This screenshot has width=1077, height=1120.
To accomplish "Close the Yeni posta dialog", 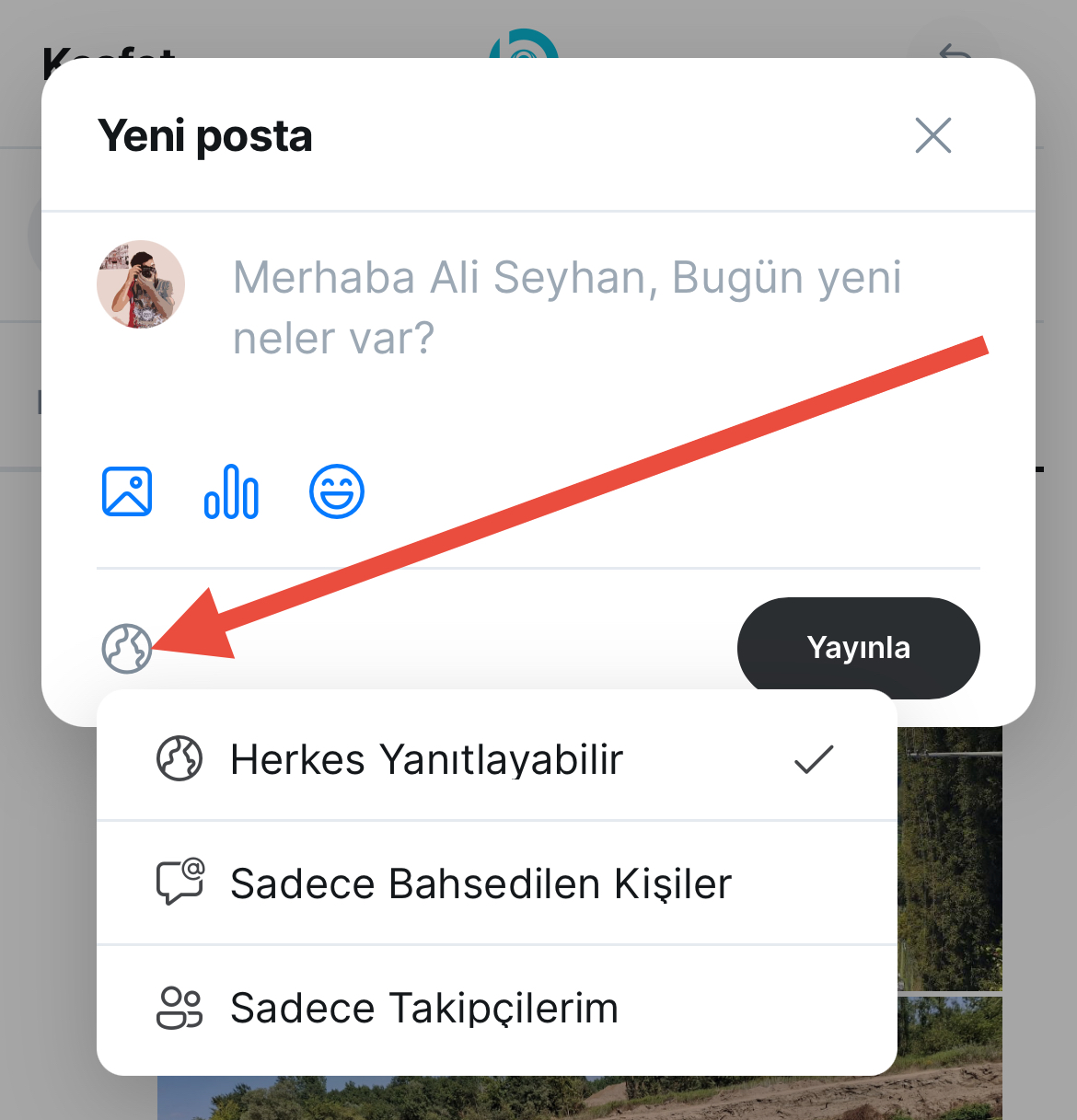I will click(932, 136).
